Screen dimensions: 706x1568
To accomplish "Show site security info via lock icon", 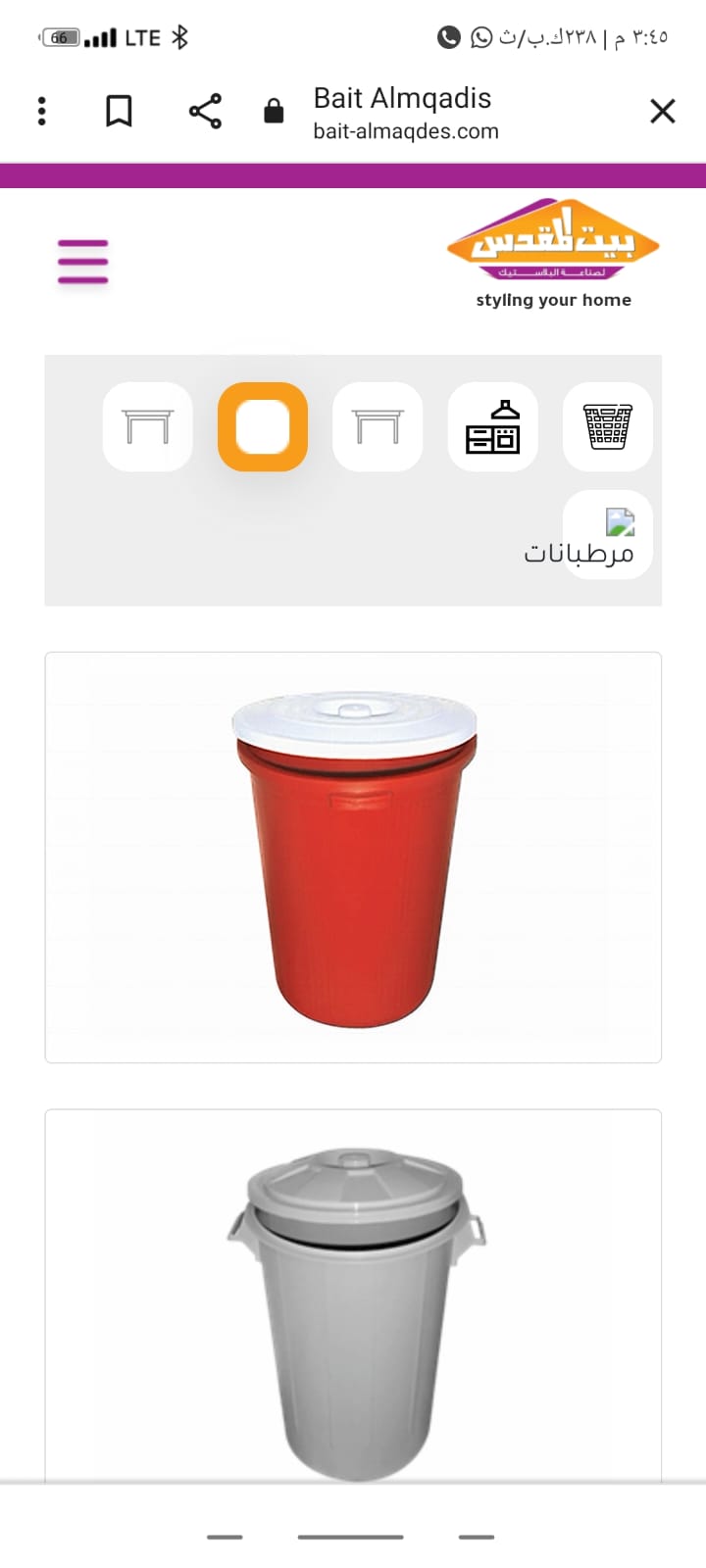I will [274, 111].
